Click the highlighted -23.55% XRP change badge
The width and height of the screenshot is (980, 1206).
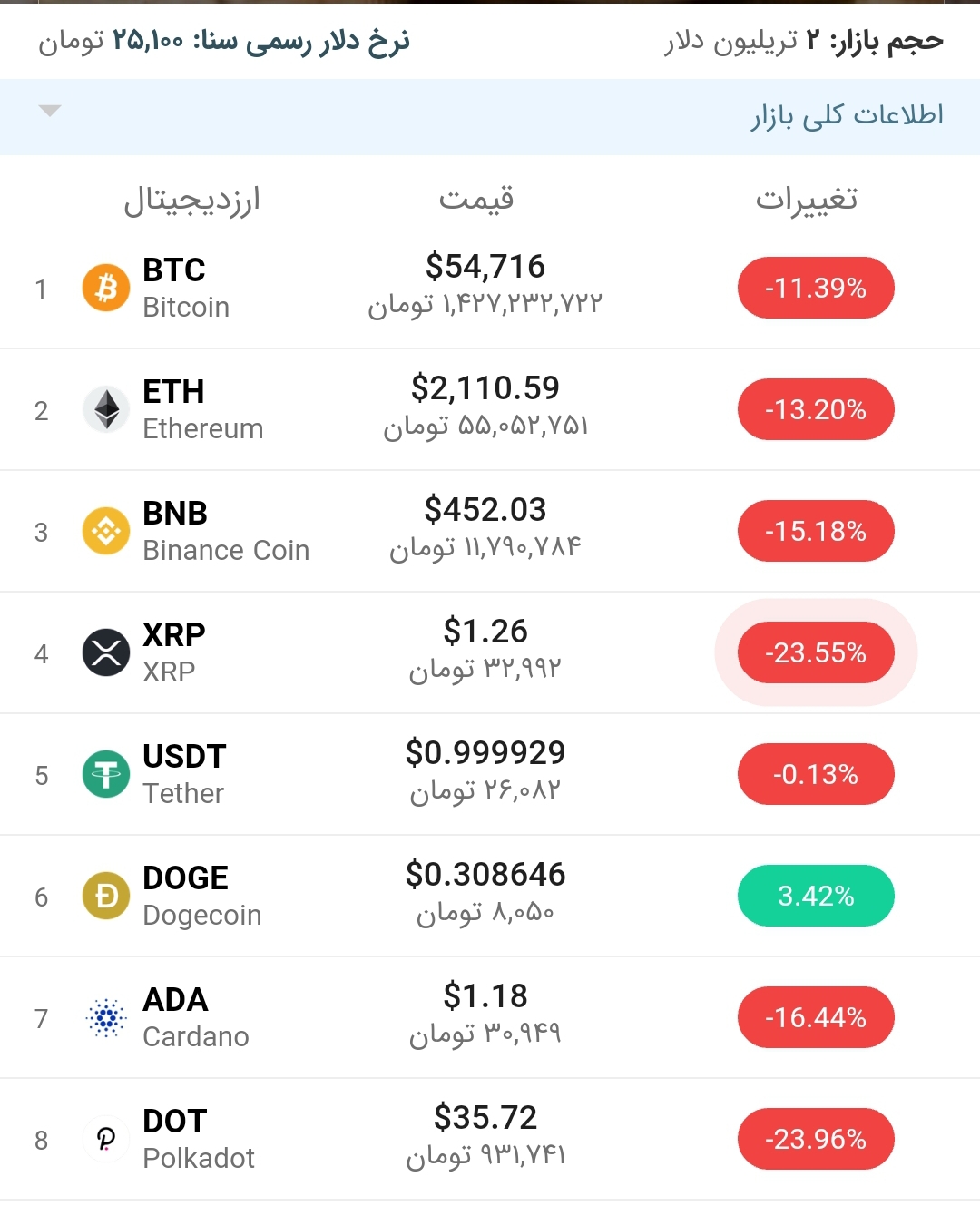tap(815, 652)
